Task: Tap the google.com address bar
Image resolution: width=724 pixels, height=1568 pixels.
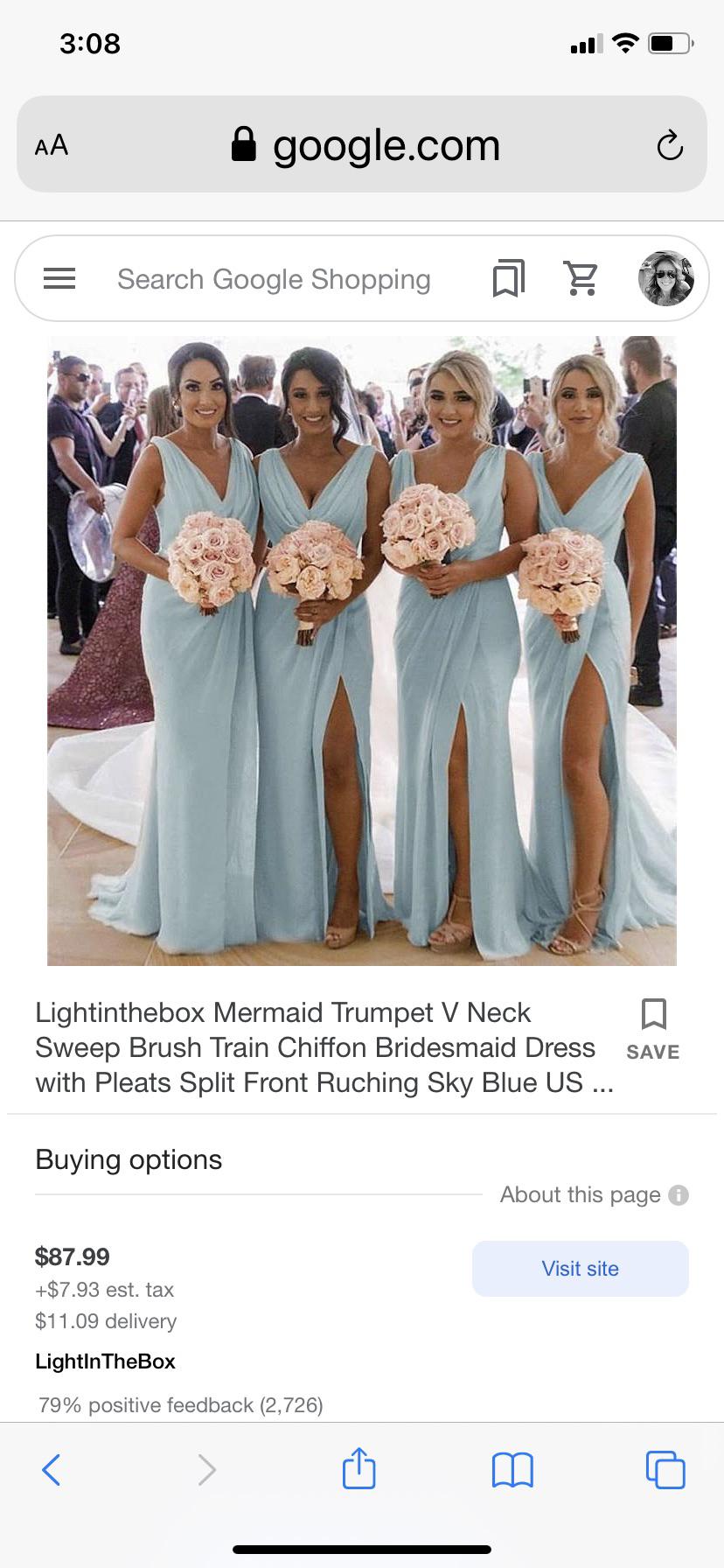Action: tap(362, 144)
